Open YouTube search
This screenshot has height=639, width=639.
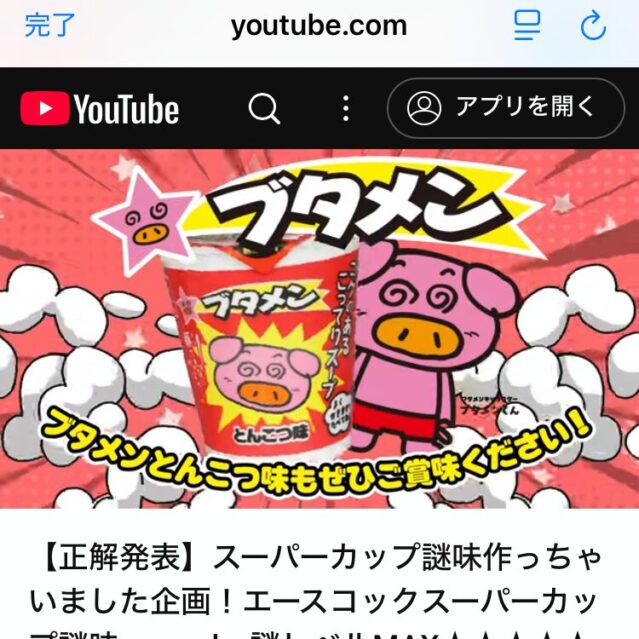(x=264, y=108)
